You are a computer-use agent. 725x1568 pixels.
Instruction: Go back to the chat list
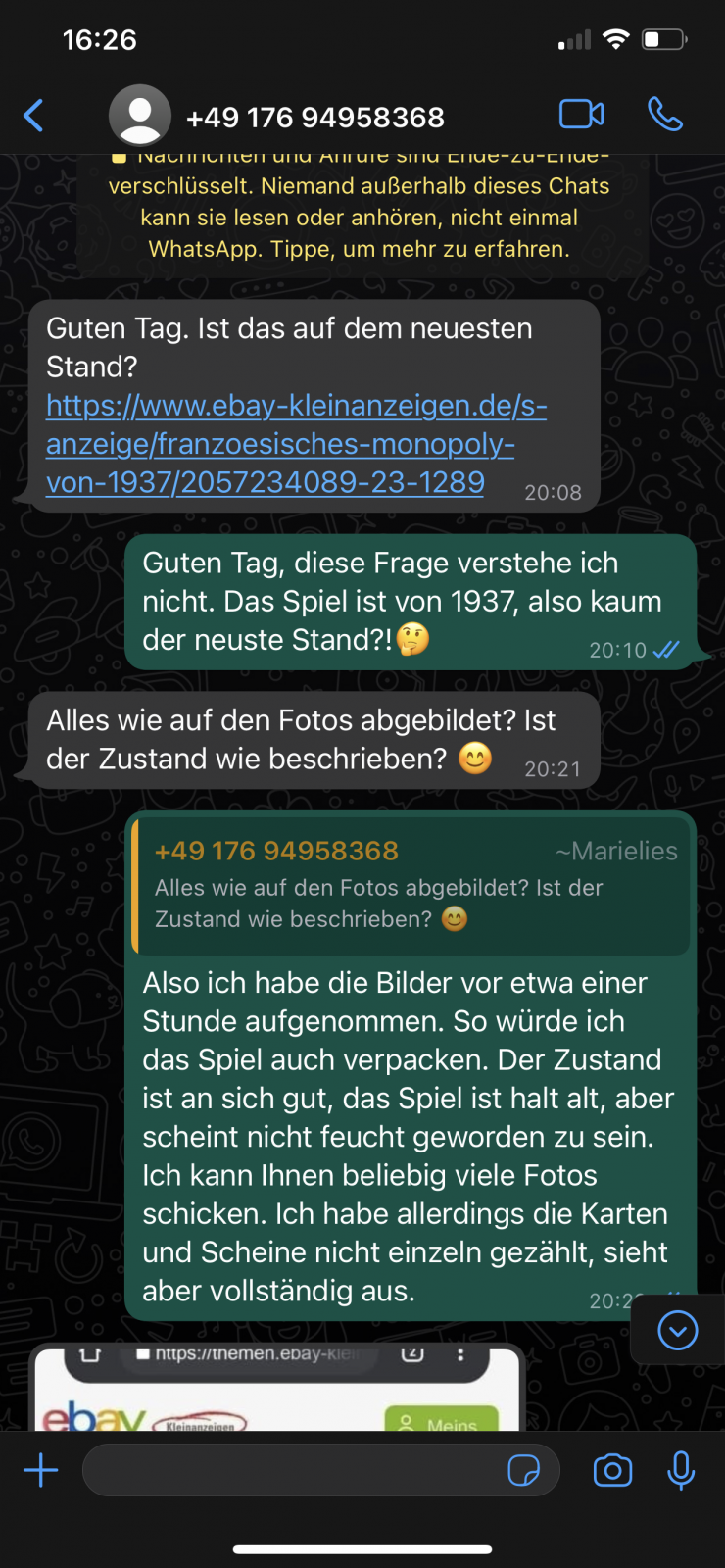point(34,116)
